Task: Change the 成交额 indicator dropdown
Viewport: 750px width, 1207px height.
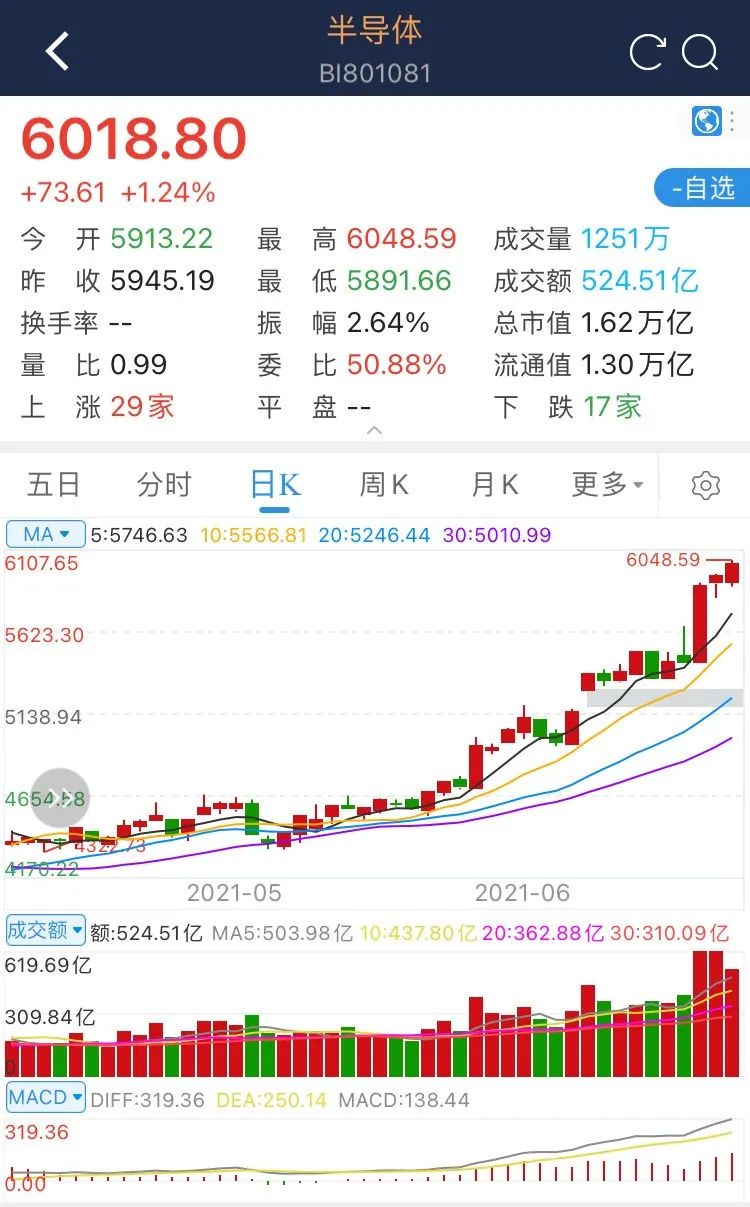Action: click(46, 931)
